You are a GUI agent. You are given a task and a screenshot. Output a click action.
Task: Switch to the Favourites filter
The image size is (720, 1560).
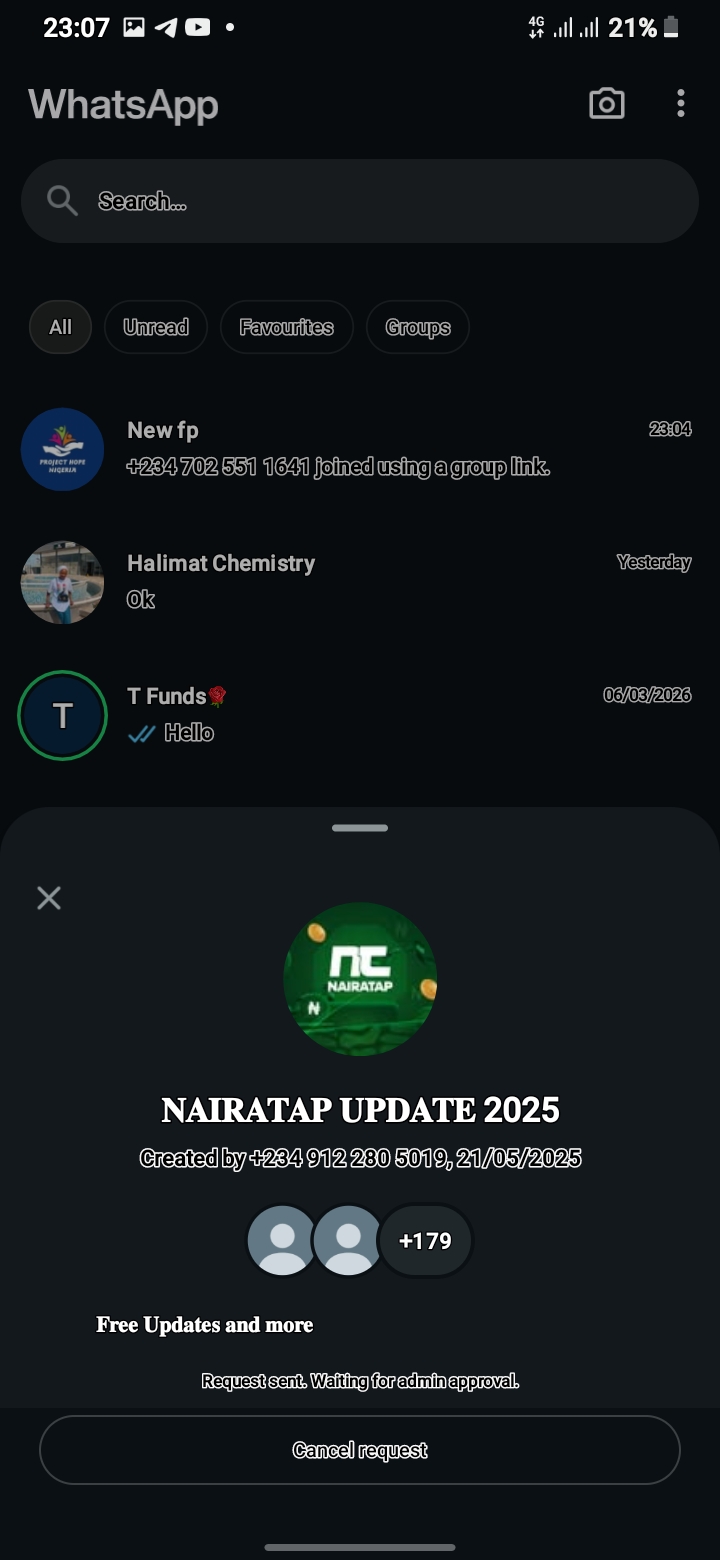287,327
